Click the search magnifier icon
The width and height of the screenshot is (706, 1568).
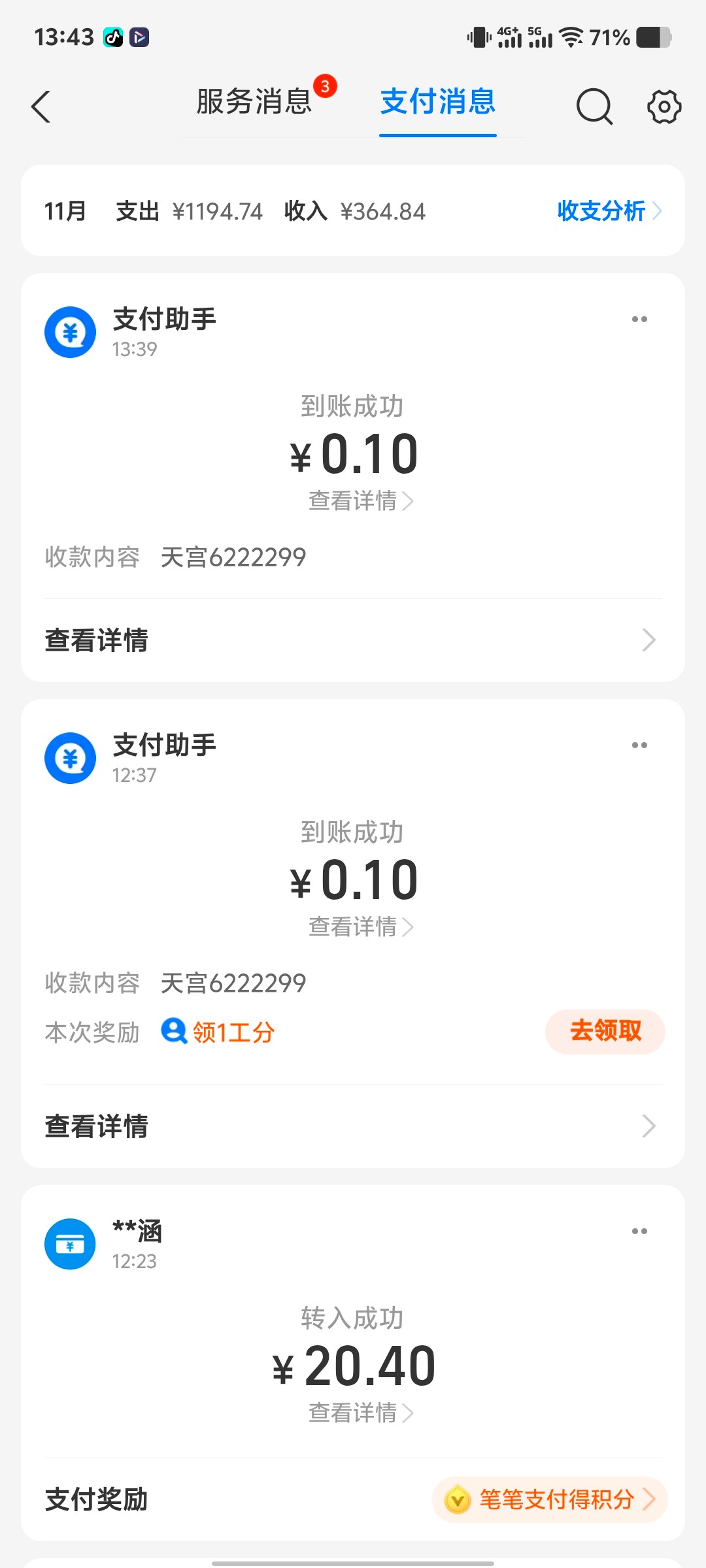(x=594, y=106)
